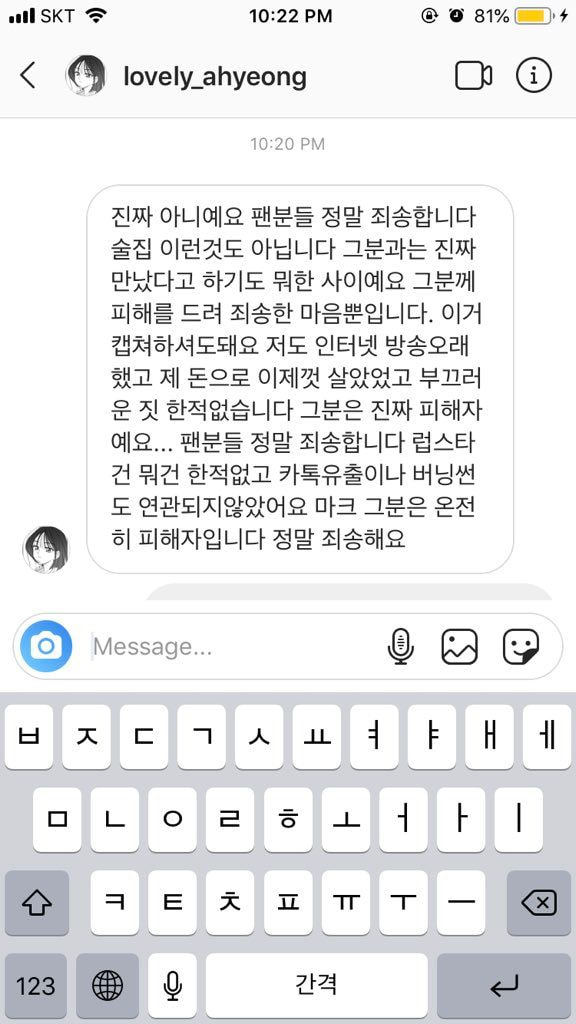The height and width of the screenshot is (1024, 576).
Task: Open the conversation info details
Action: click(x=534, y=76)
